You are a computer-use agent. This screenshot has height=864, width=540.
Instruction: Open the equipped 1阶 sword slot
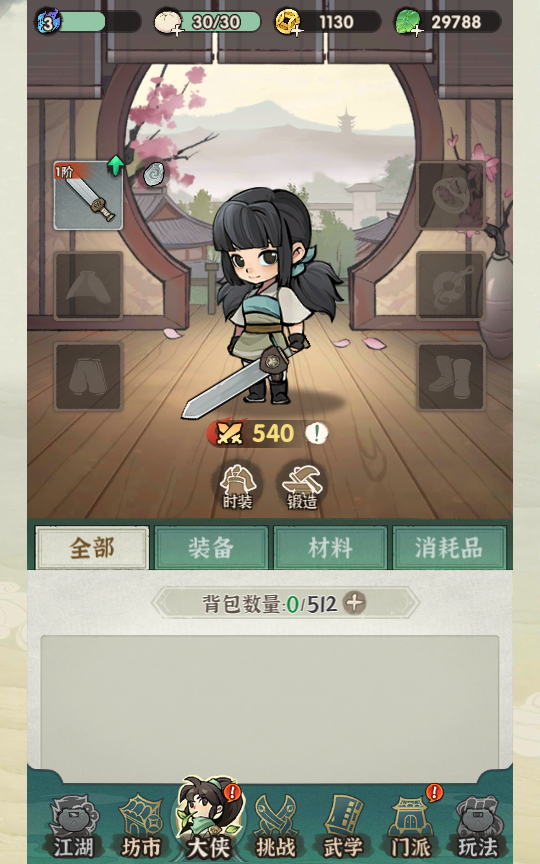point(88,196)
